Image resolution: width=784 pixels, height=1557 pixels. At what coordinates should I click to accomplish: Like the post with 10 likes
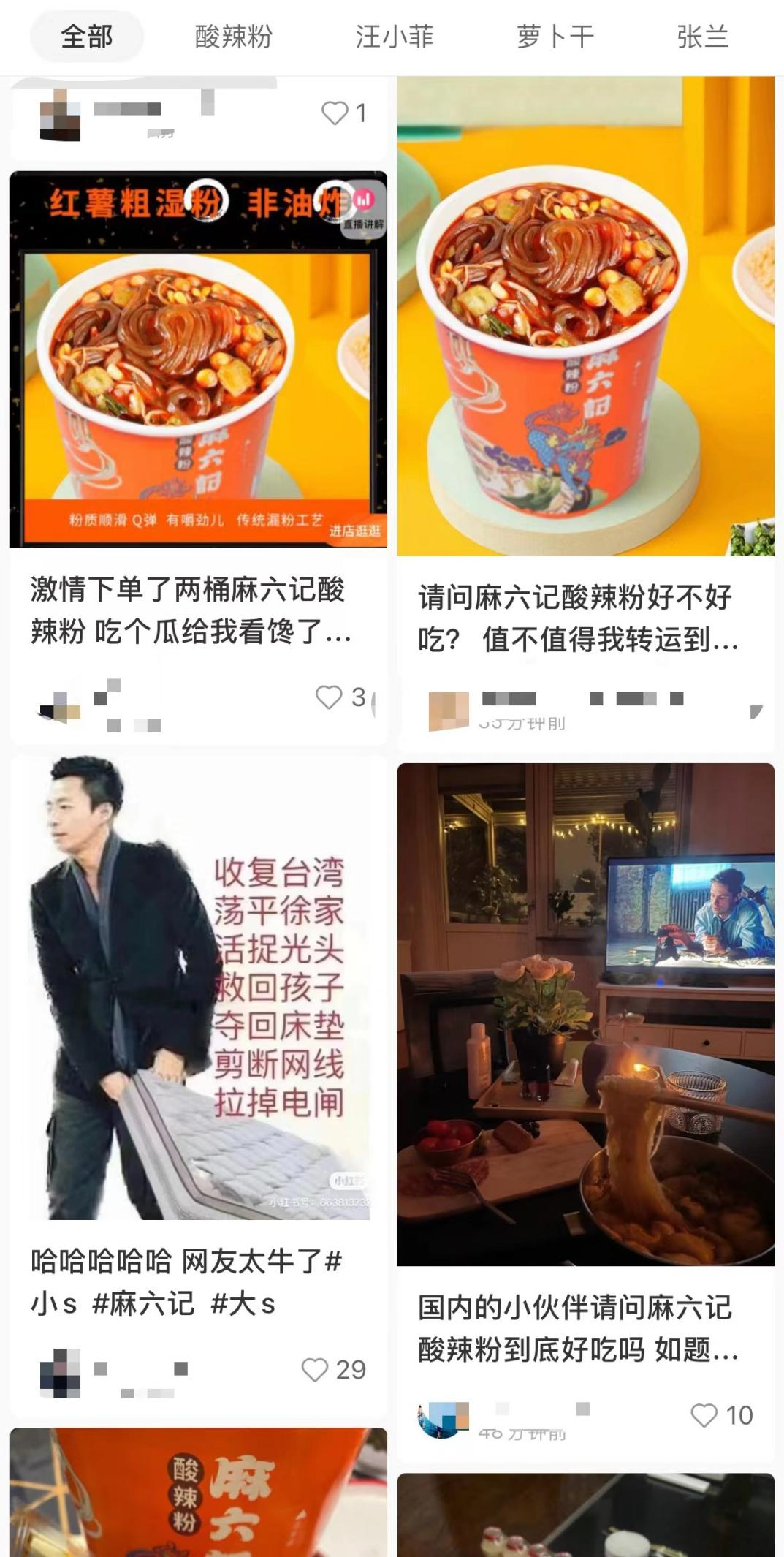[704, 1415]
